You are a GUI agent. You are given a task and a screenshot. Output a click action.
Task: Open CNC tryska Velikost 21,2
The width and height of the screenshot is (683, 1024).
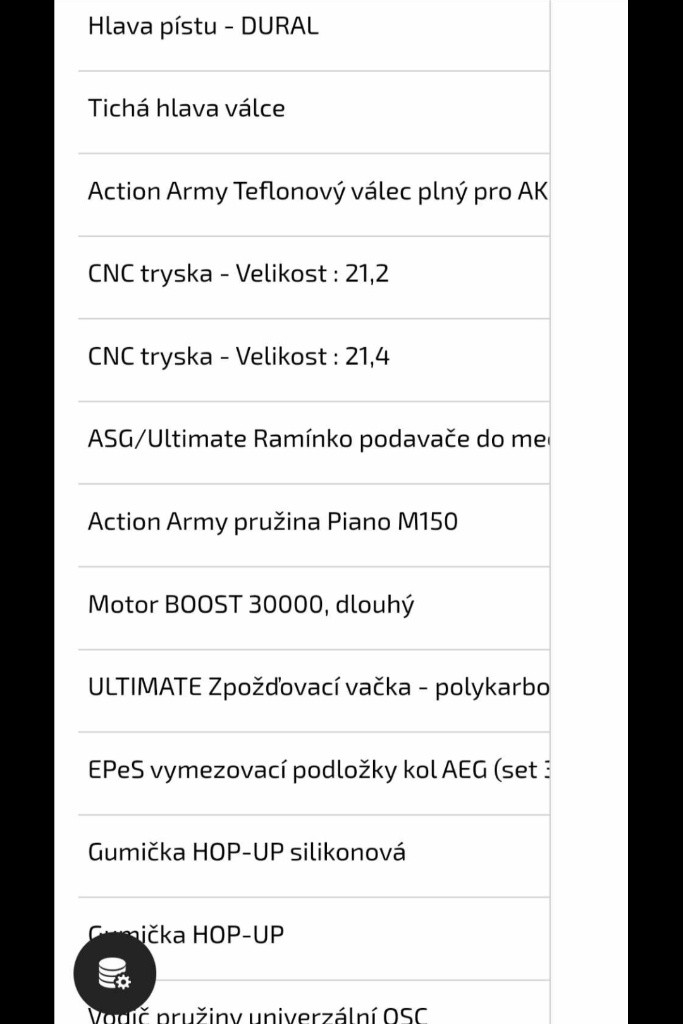point(238,274)
